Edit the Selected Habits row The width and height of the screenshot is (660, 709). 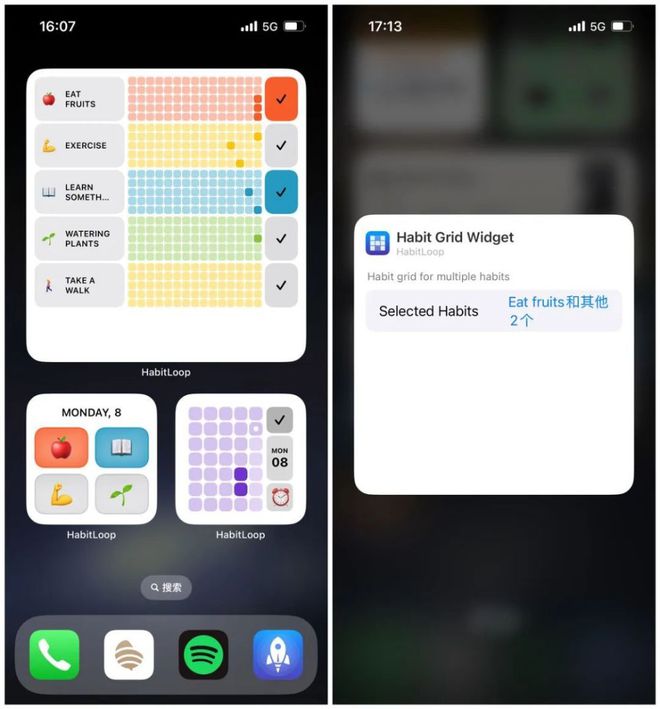(493, 311)
